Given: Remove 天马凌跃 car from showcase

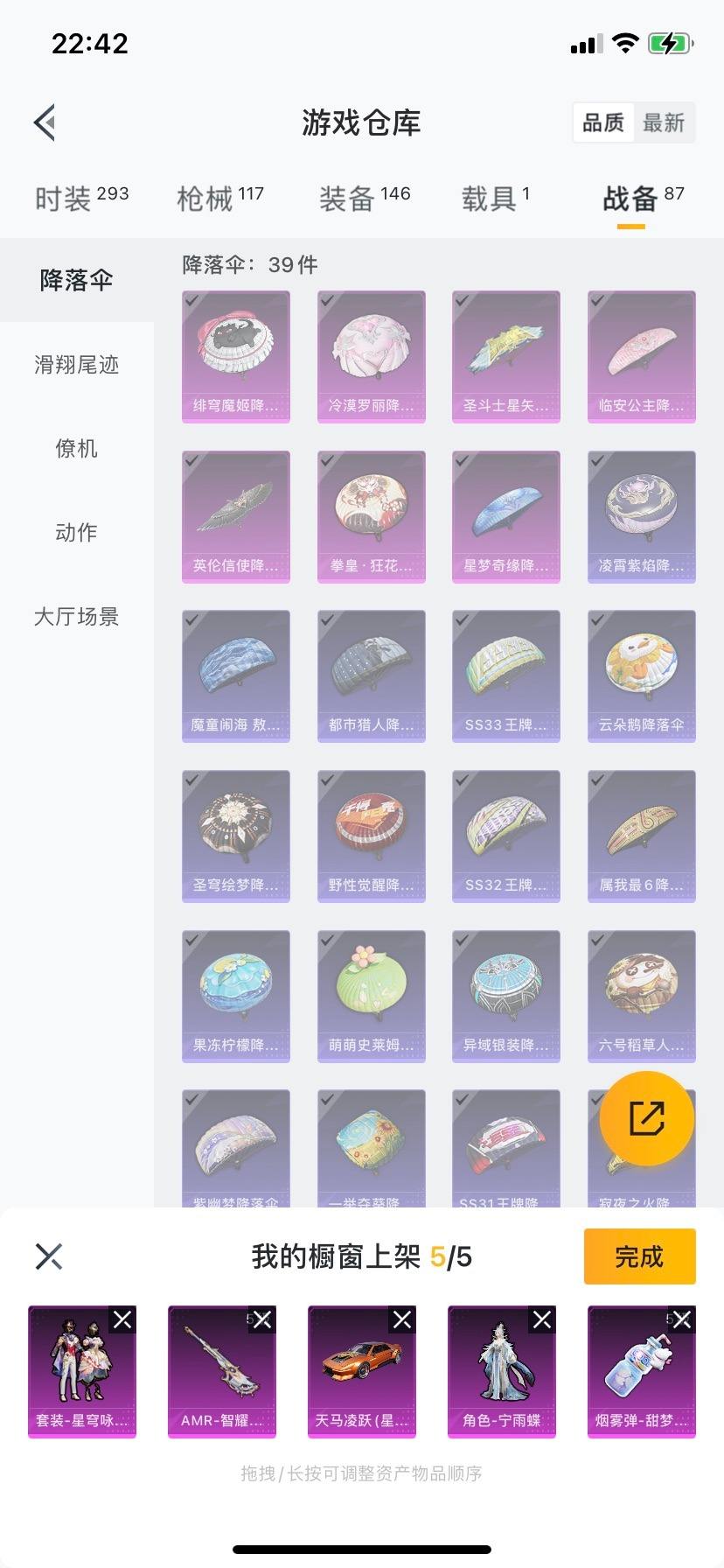Looking at the screenshot, I should 402,1319.
